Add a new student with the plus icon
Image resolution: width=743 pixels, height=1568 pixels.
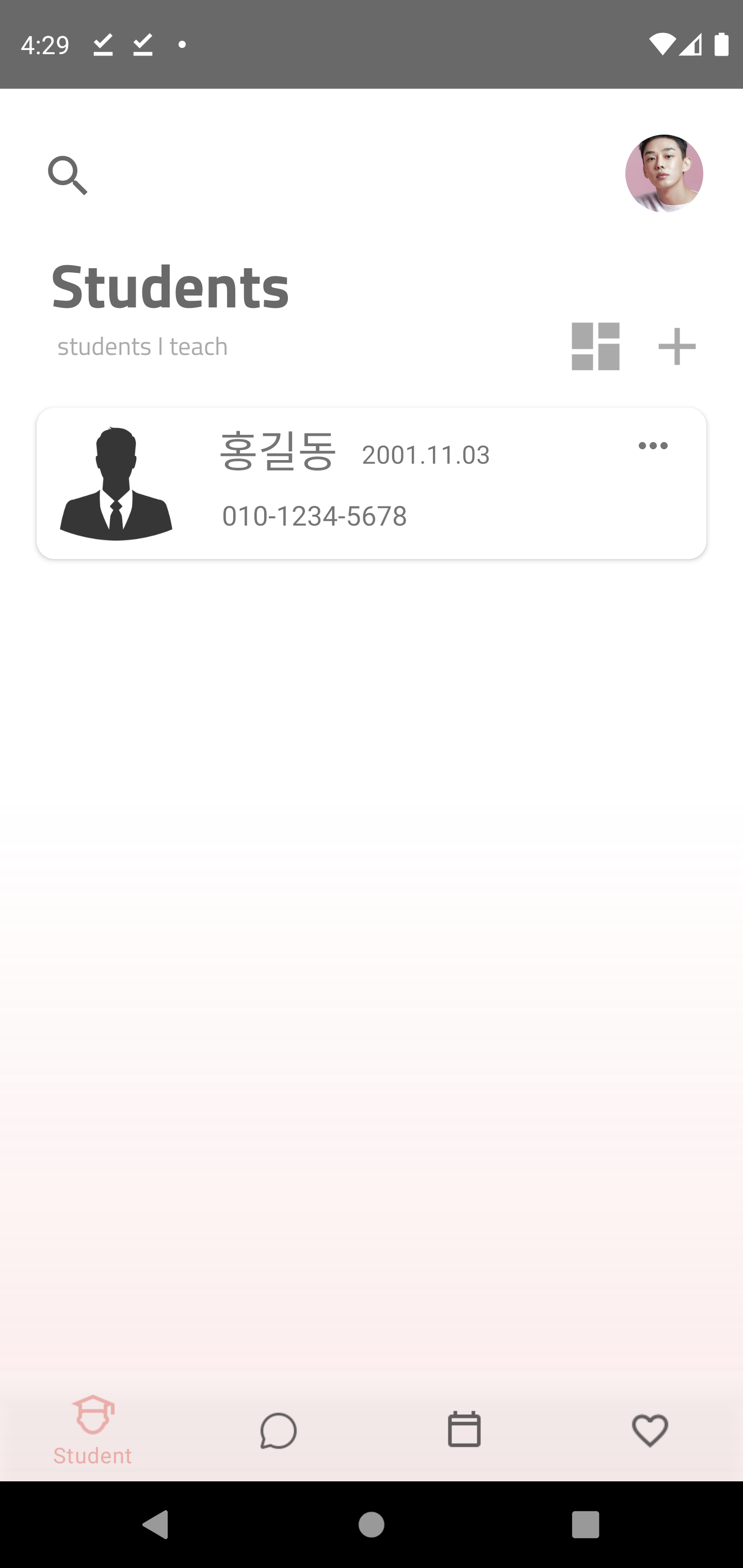coord(677,345)
